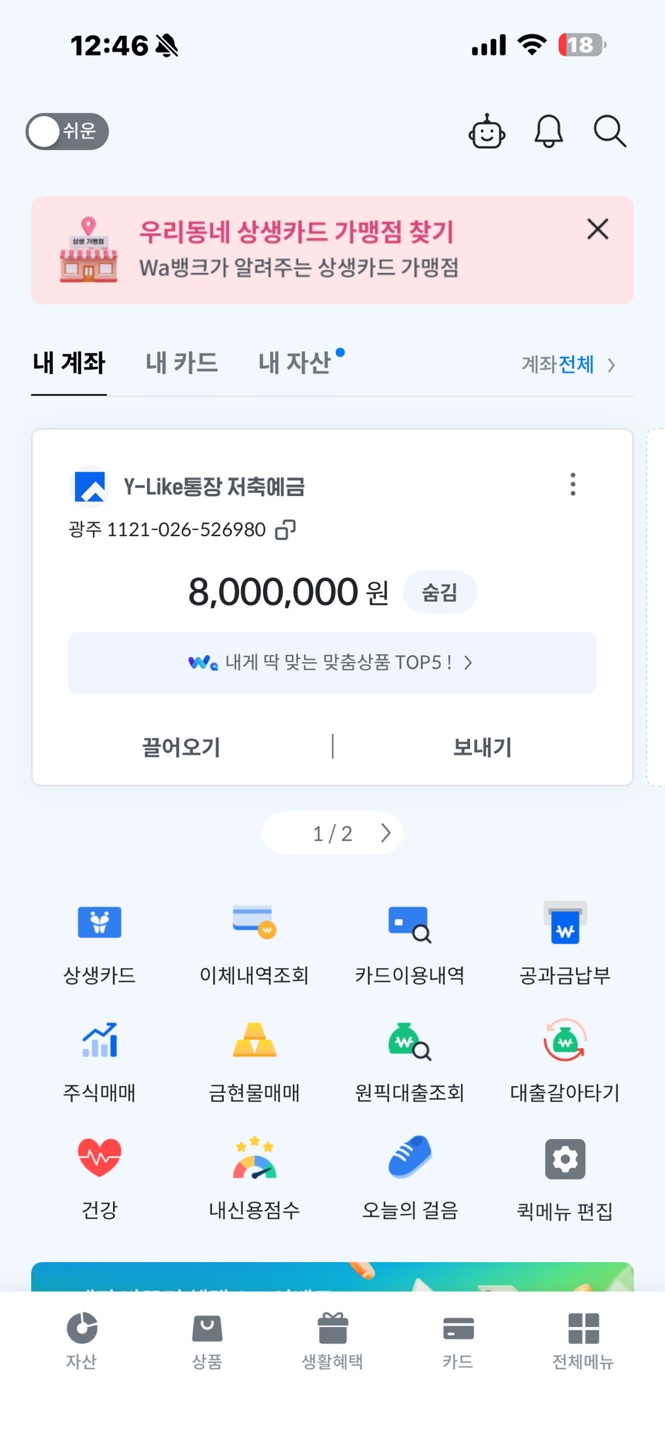This screenshot has height=1440, width=665.
Task: Open the notifications bell
Action: pyautogui.click(x=548, y=132)
